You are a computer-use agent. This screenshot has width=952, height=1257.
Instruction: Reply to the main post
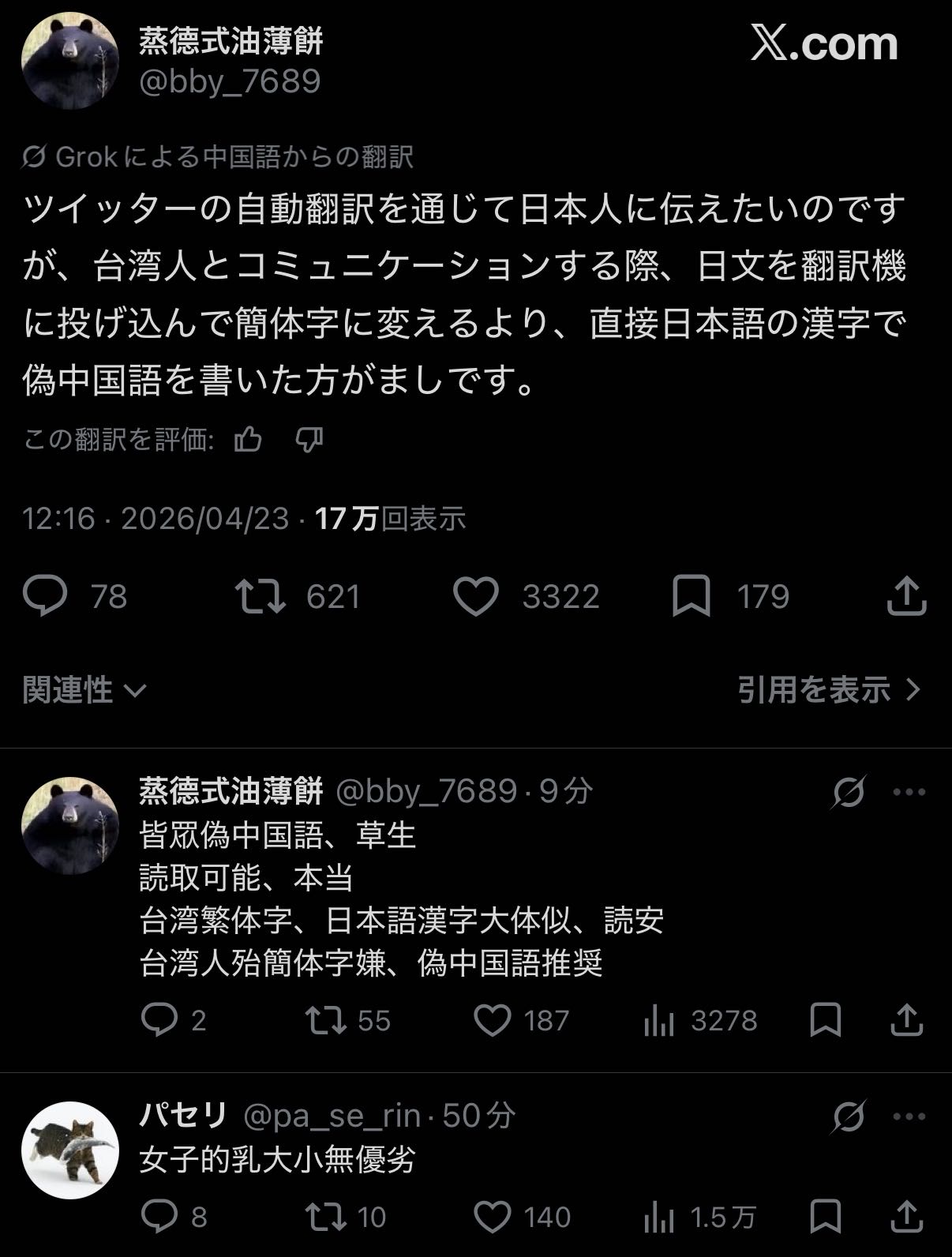[x=45, y=596]
